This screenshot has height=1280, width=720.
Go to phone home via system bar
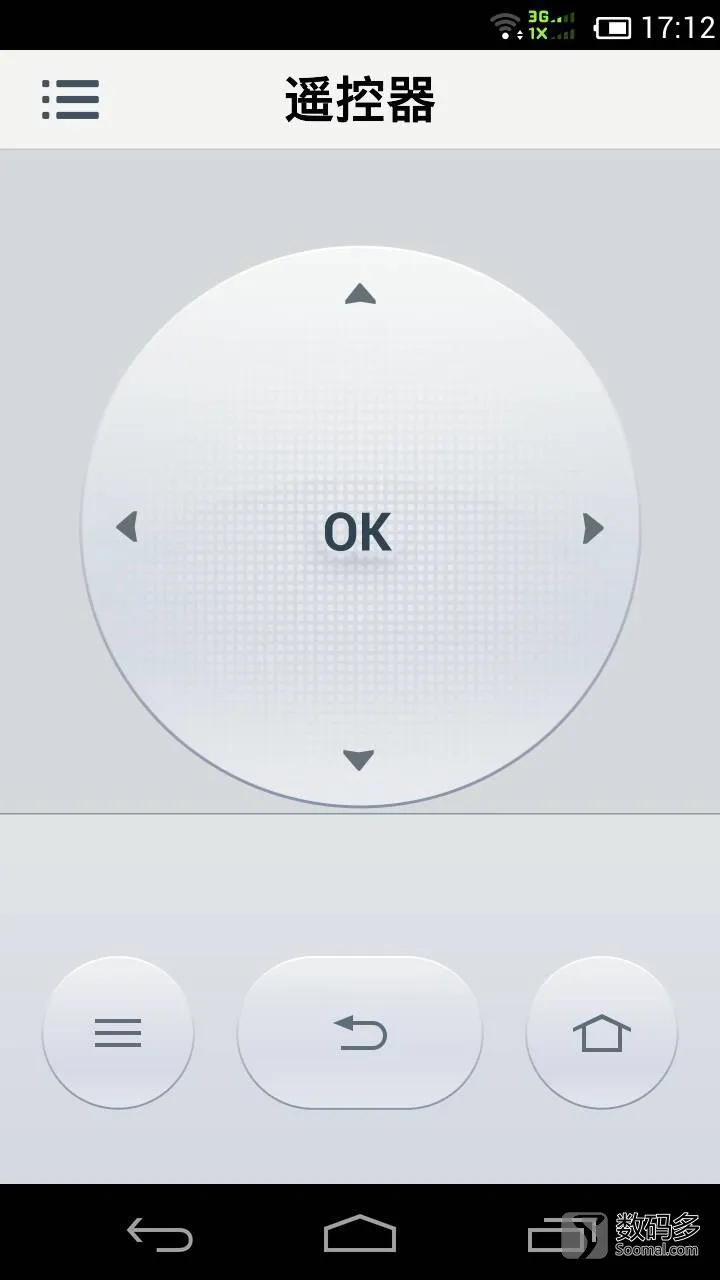coord(360,1233)
